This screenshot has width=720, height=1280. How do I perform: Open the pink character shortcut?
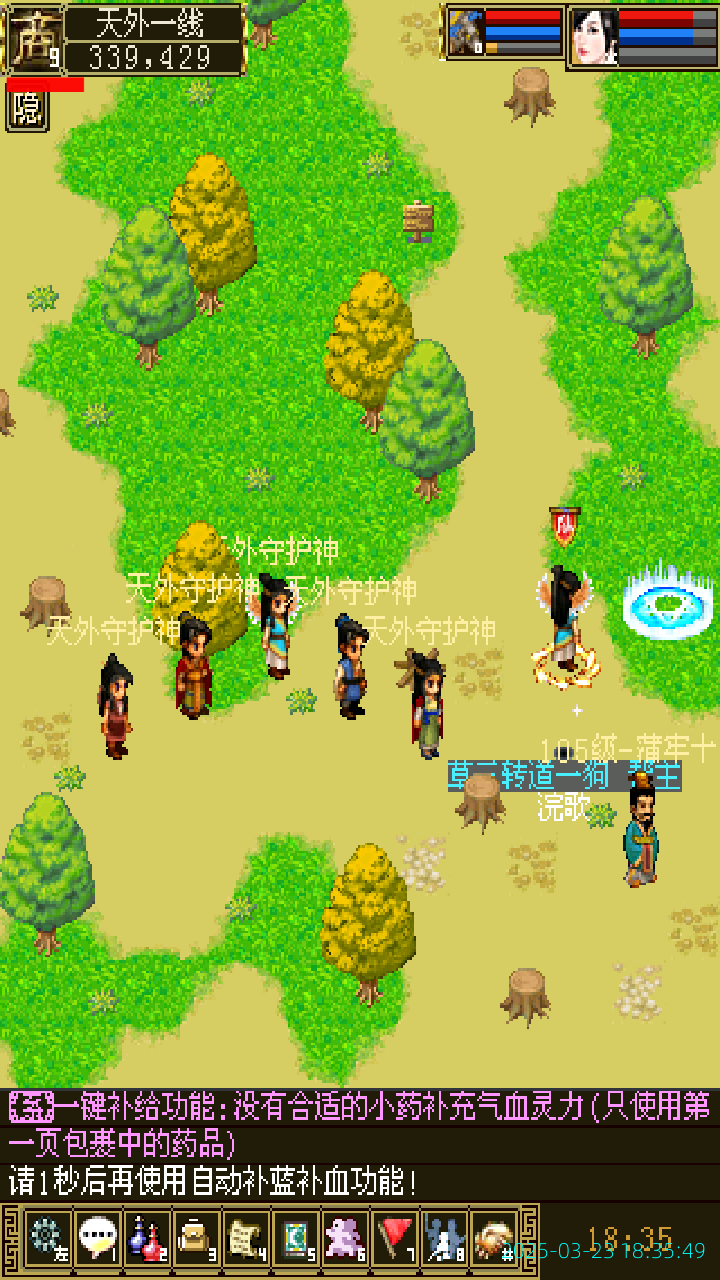(346, 1238)
